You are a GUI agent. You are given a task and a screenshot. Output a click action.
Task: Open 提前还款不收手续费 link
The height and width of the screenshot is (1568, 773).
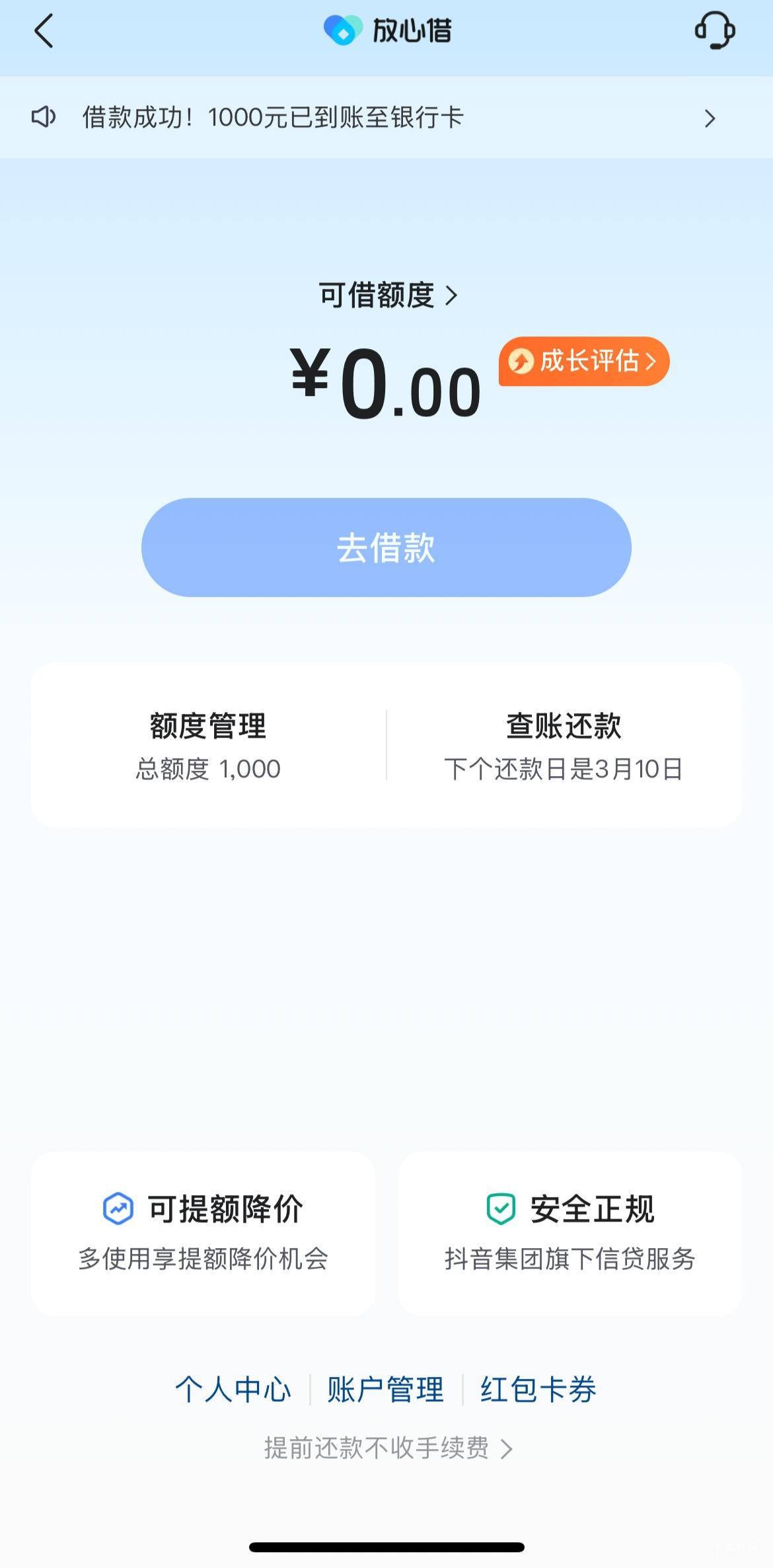387,1448
